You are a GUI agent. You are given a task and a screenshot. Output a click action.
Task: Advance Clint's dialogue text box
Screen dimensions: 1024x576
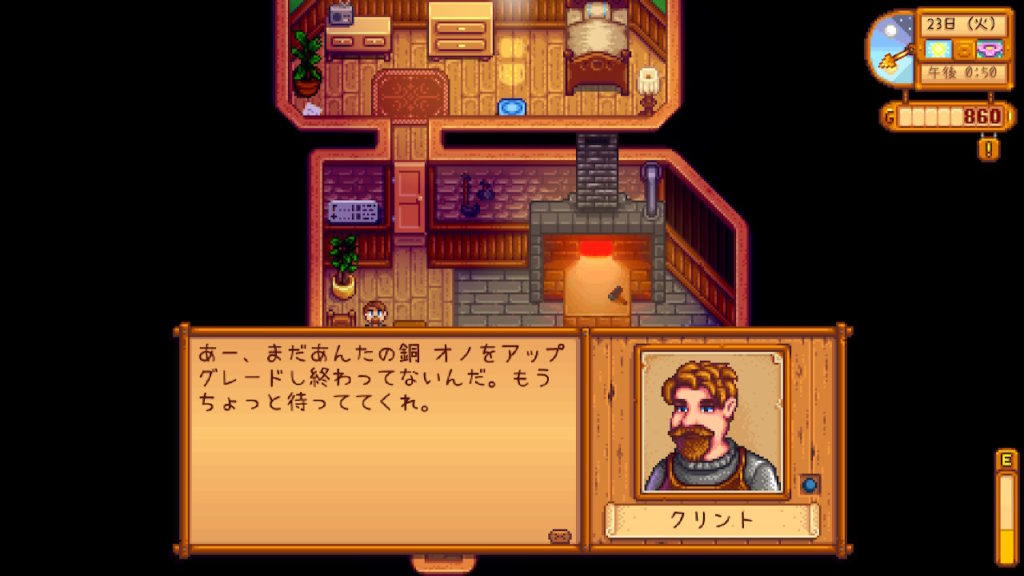(x=380, y=440)
